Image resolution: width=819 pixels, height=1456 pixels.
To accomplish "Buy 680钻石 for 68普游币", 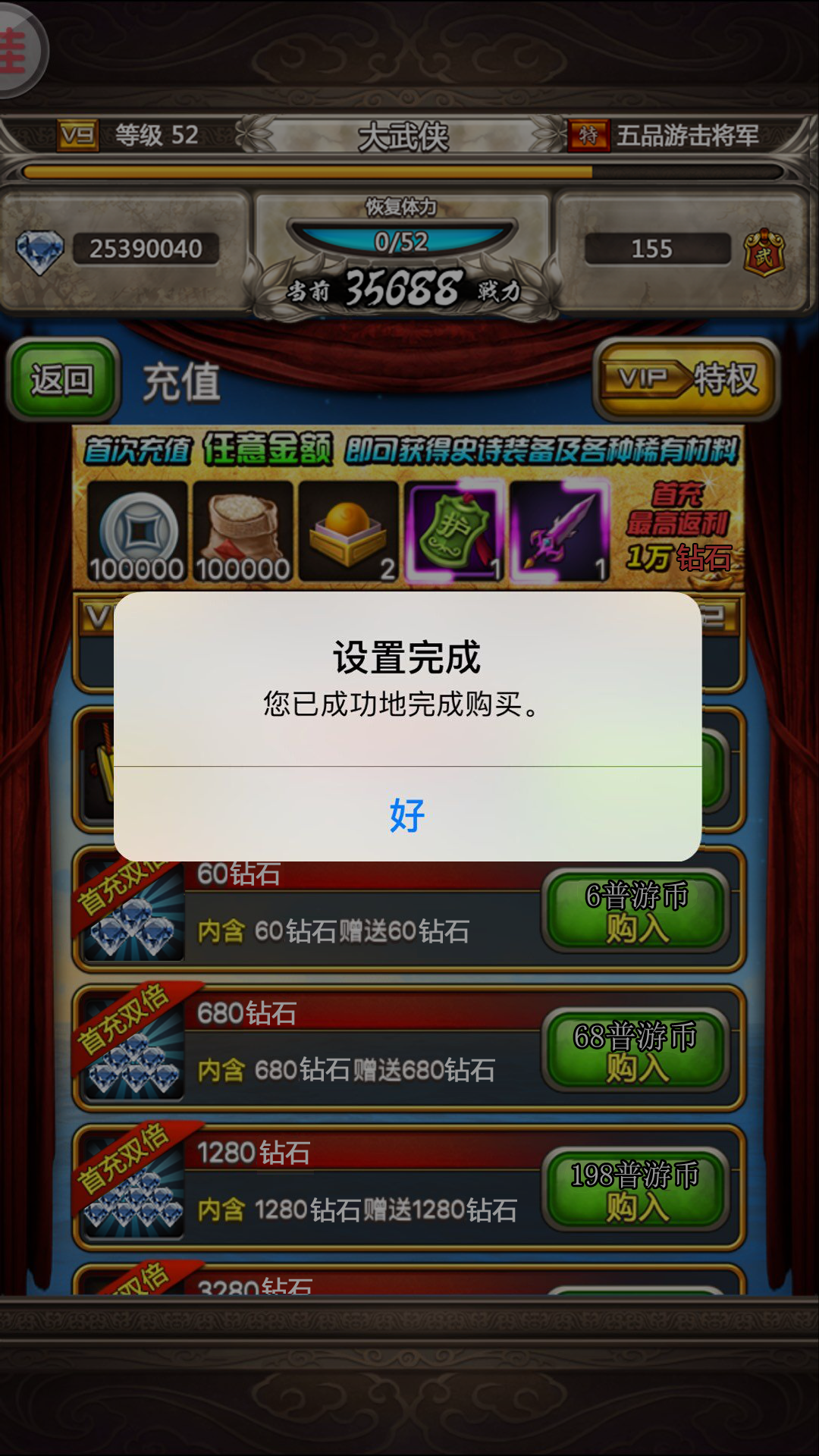I will coord(635,1051).
